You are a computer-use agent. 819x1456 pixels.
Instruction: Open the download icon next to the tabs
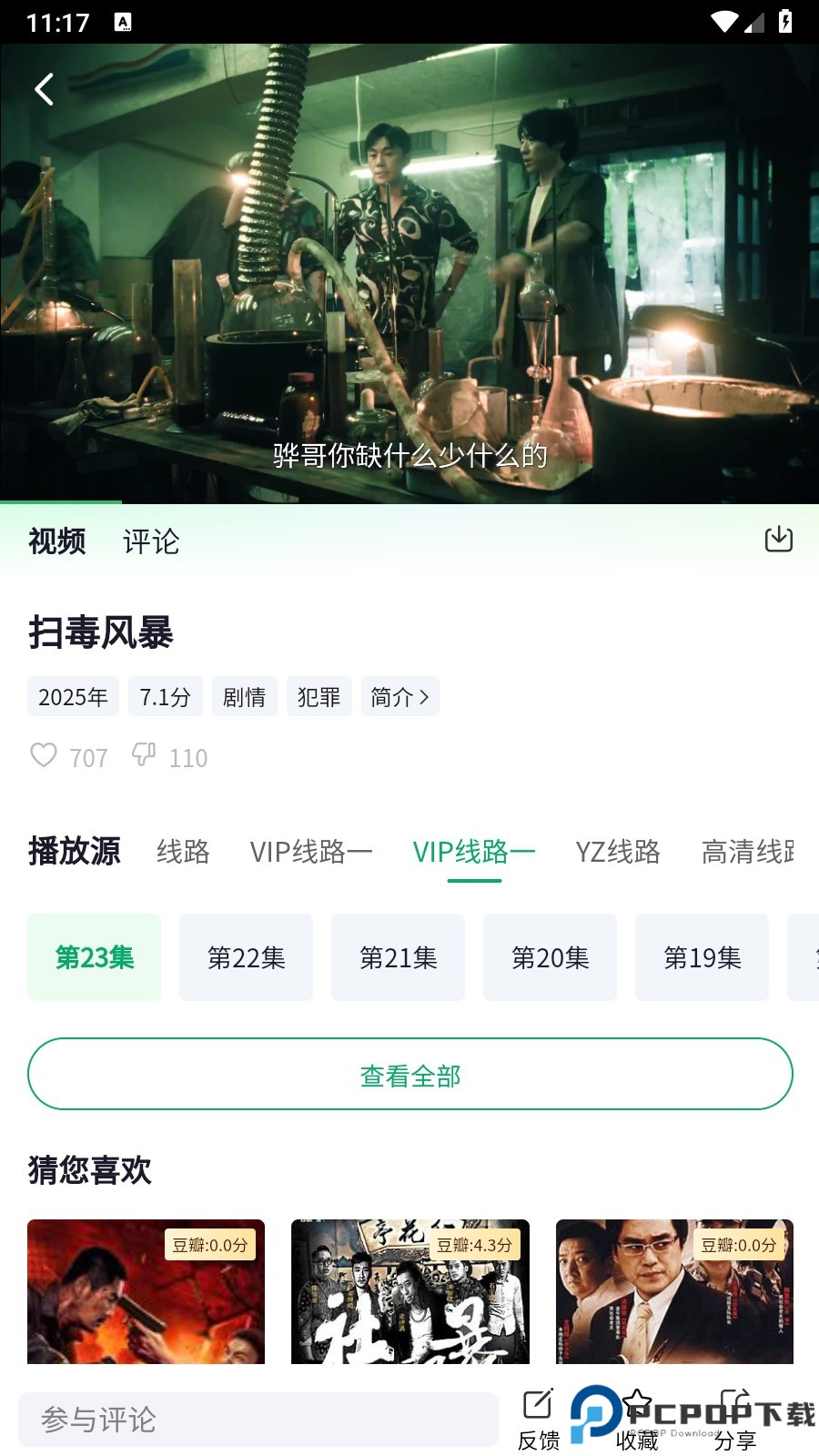pos(778,540)
